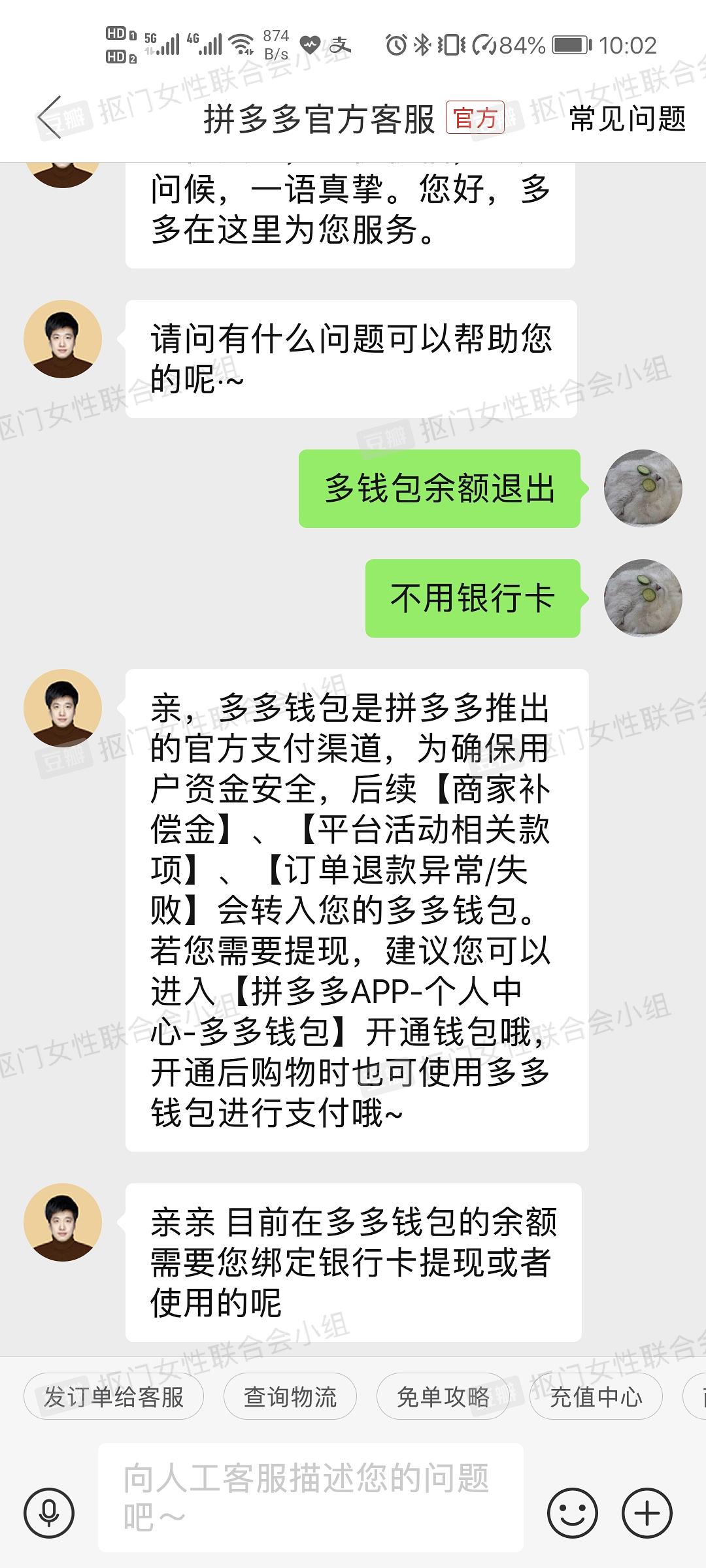This screenshot has width=706, height=1568.
Task: Open the emoji picker
Action: [572, 1513]
